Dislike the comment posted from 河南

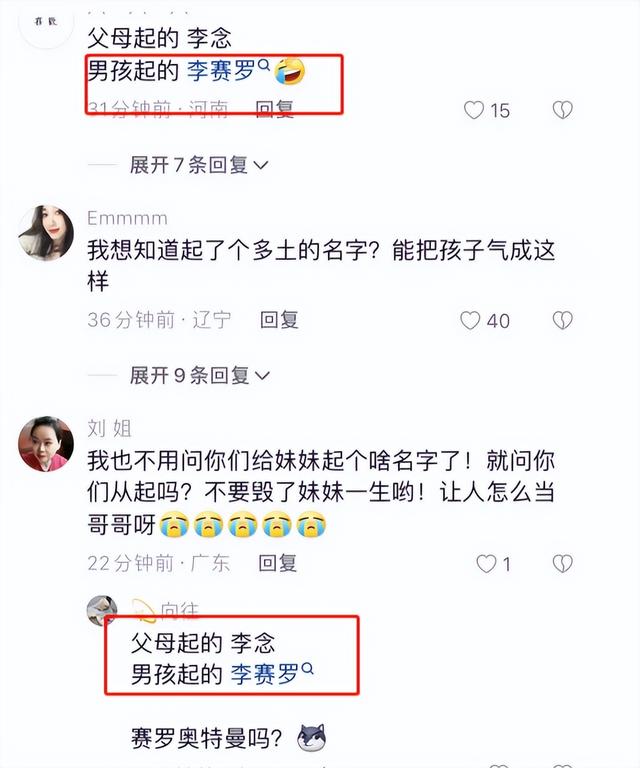tap(565, 110)
